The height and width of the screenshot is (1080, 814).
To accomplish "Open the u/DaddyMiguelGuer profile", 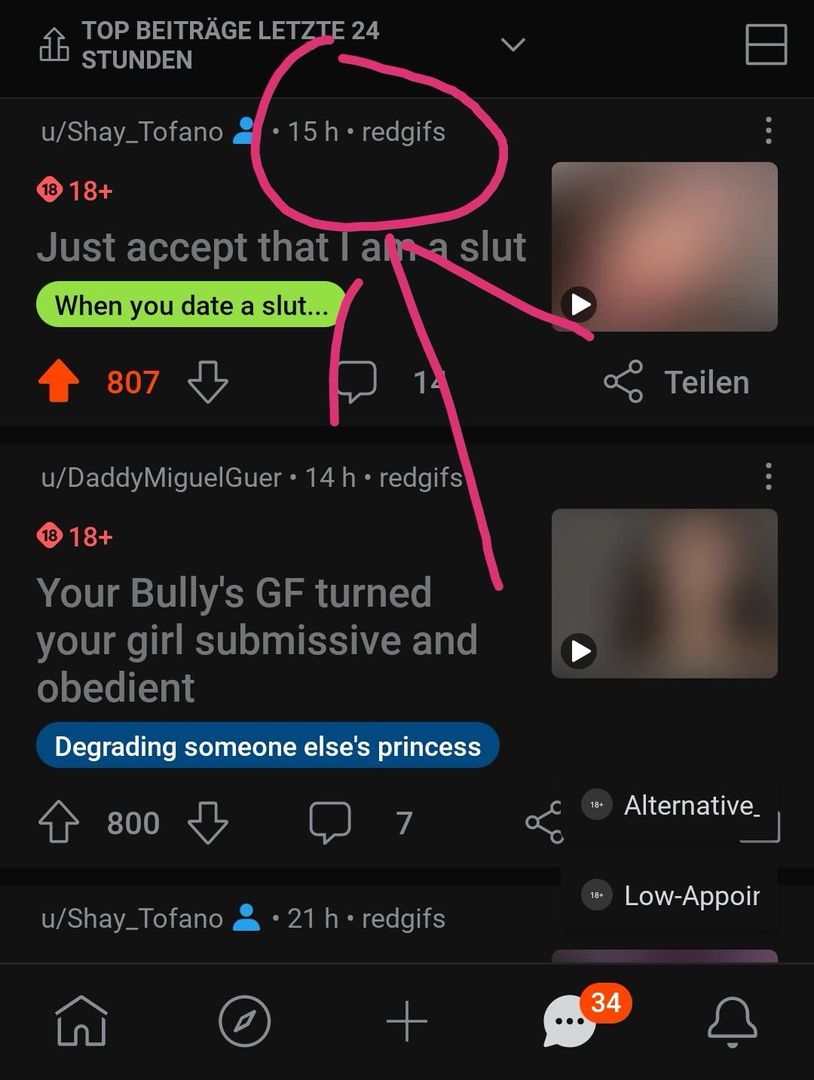I will tap(161, 478).
